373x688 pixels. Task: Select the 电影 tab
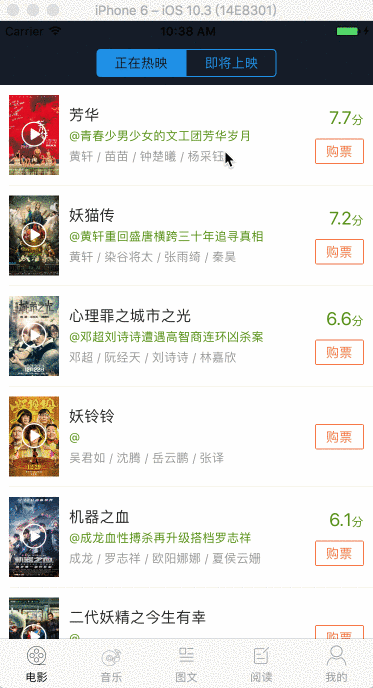coord(37,664)
